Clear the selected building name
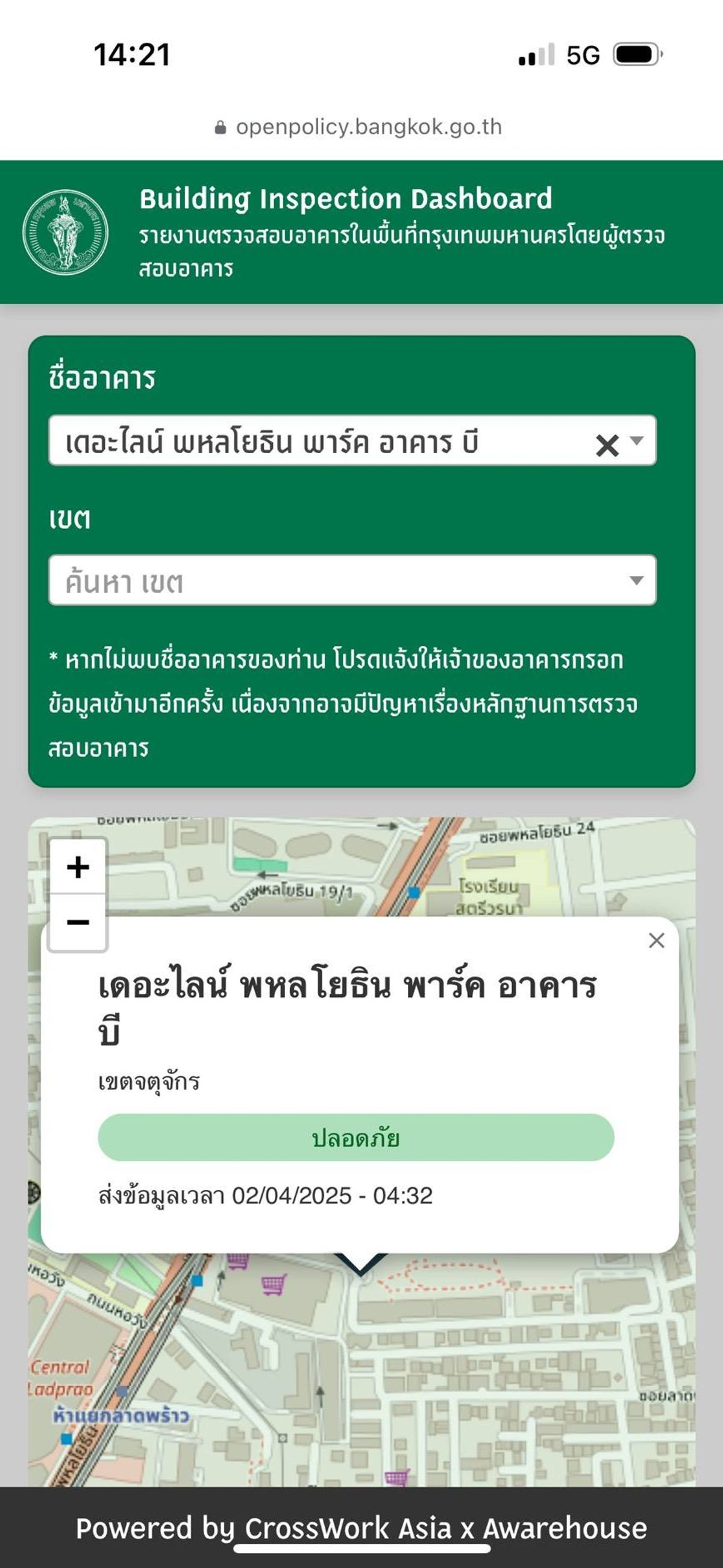This screenshot has width=723, height=1568. pyautogui.click(x=607, y=445)
